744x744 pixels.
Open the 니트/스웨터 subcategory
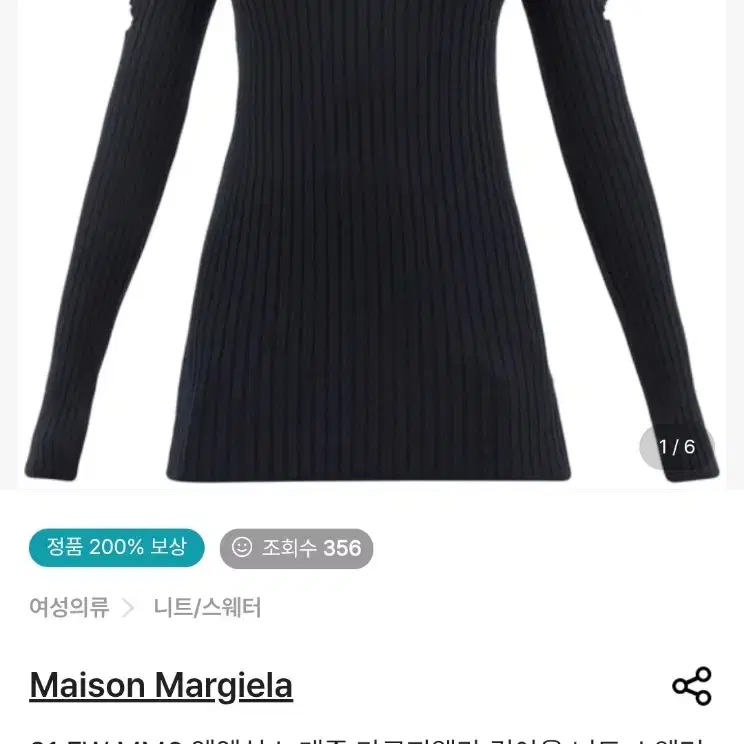207,607
